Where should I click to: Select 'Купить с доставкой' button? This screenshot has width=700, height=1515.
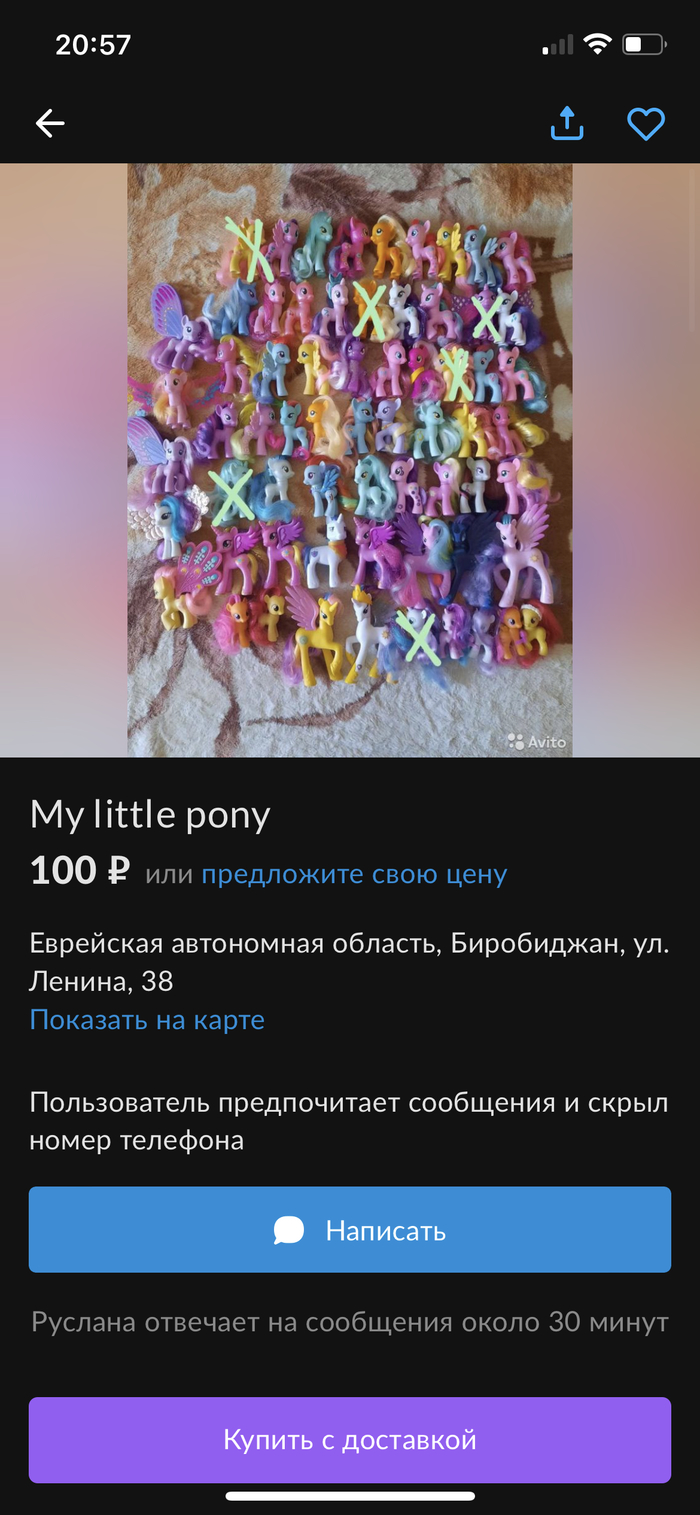pos(350,1440)
